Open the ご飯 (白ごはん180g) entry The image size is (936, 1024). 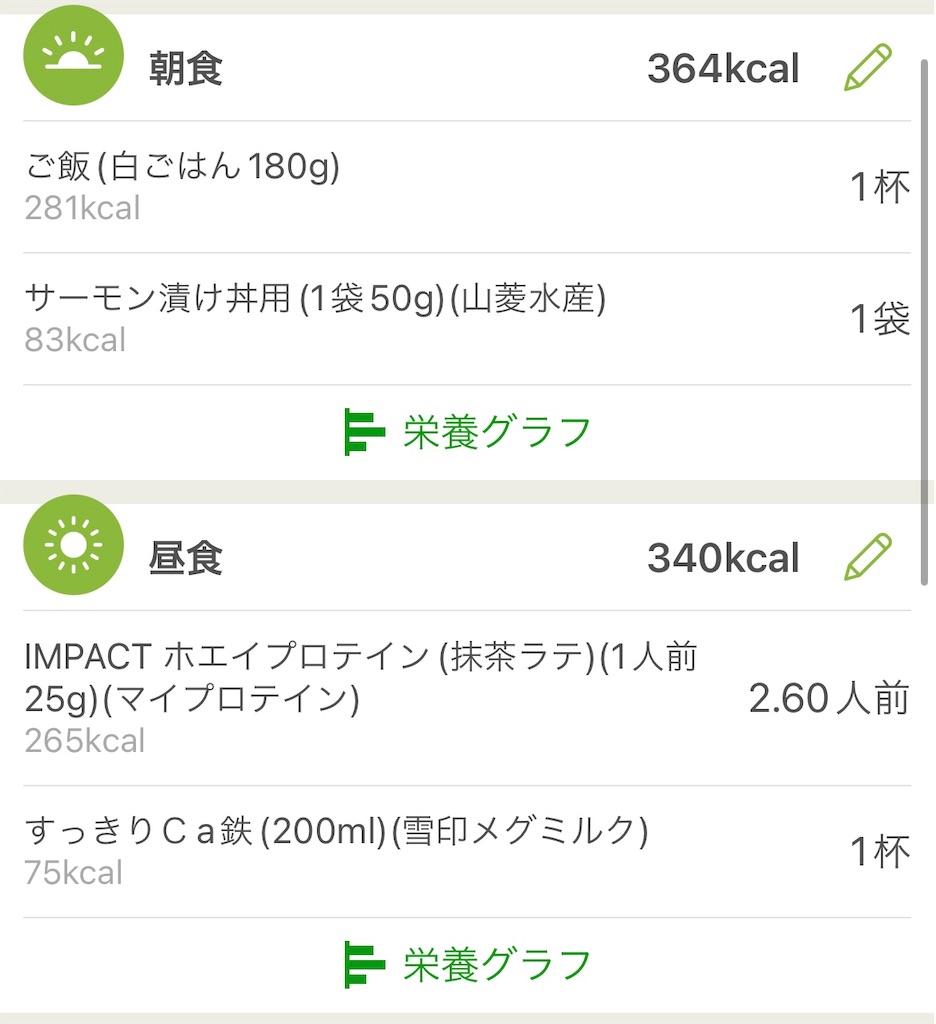(466, 187)
